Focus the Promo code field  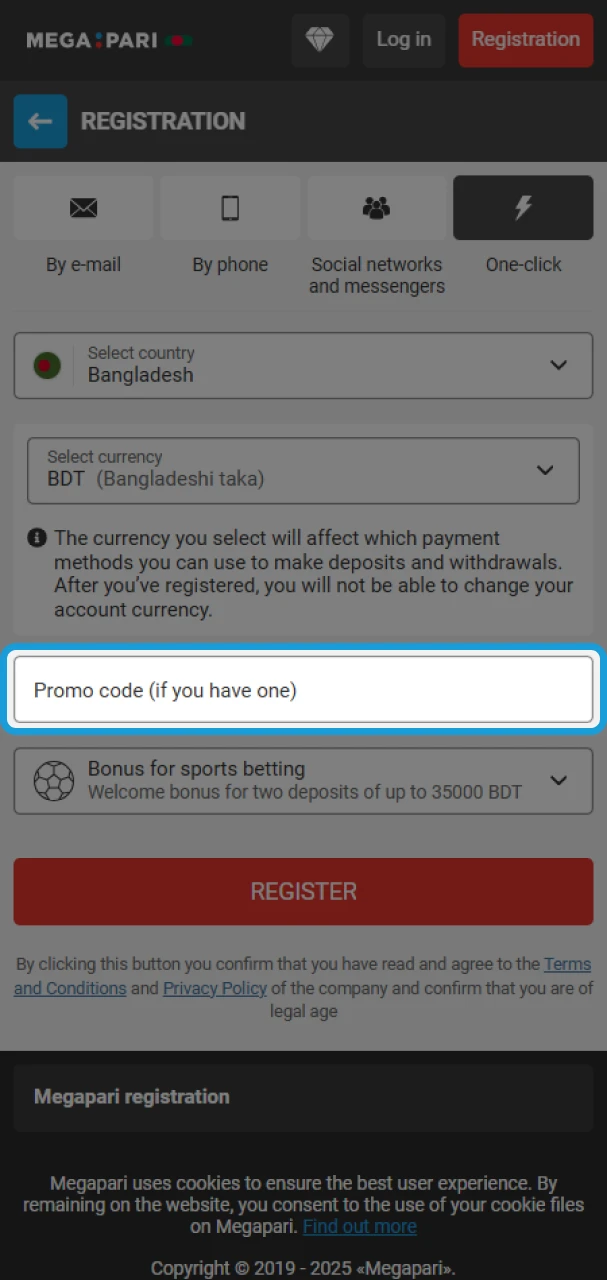(303, 690)
